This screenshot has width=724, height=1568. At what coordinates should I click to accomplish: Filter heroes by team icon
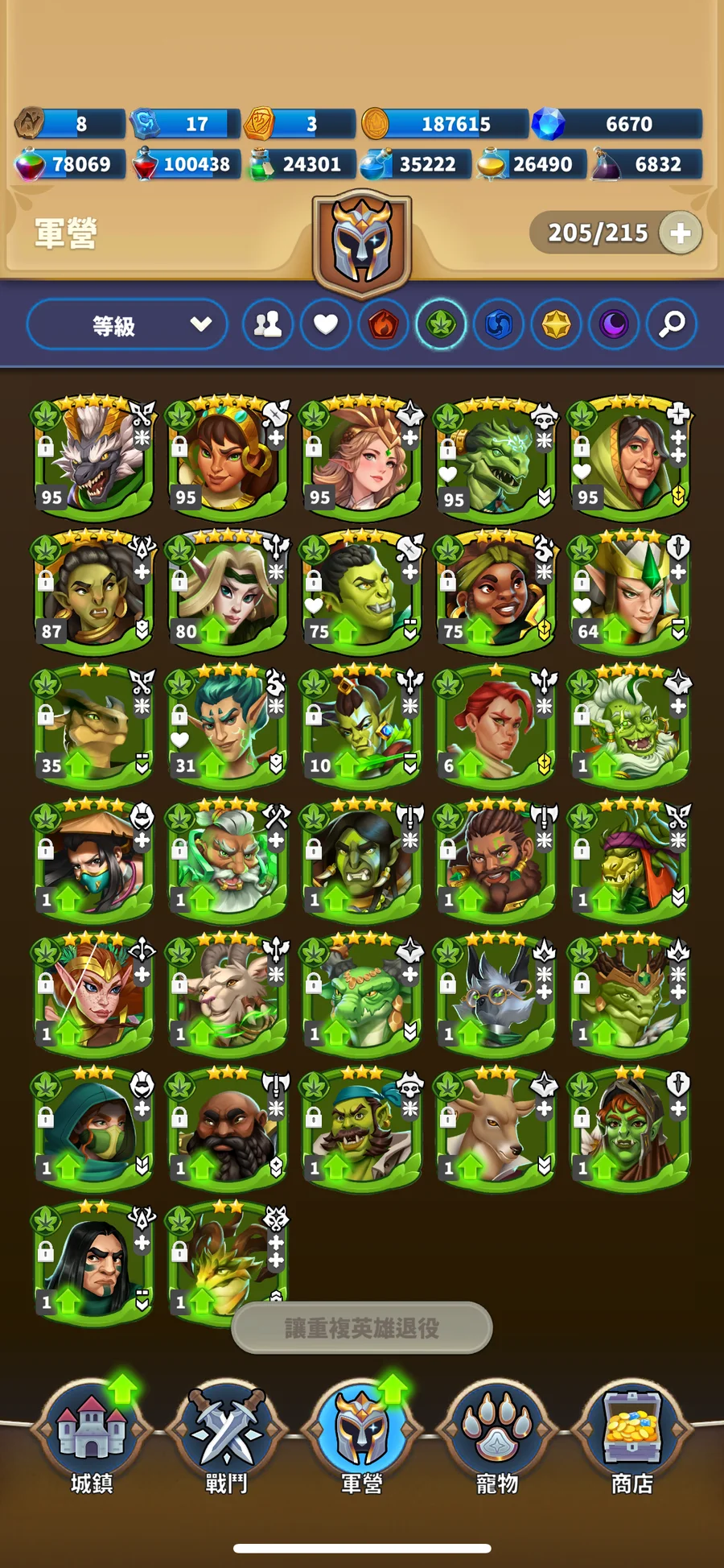tap(268, 325)
